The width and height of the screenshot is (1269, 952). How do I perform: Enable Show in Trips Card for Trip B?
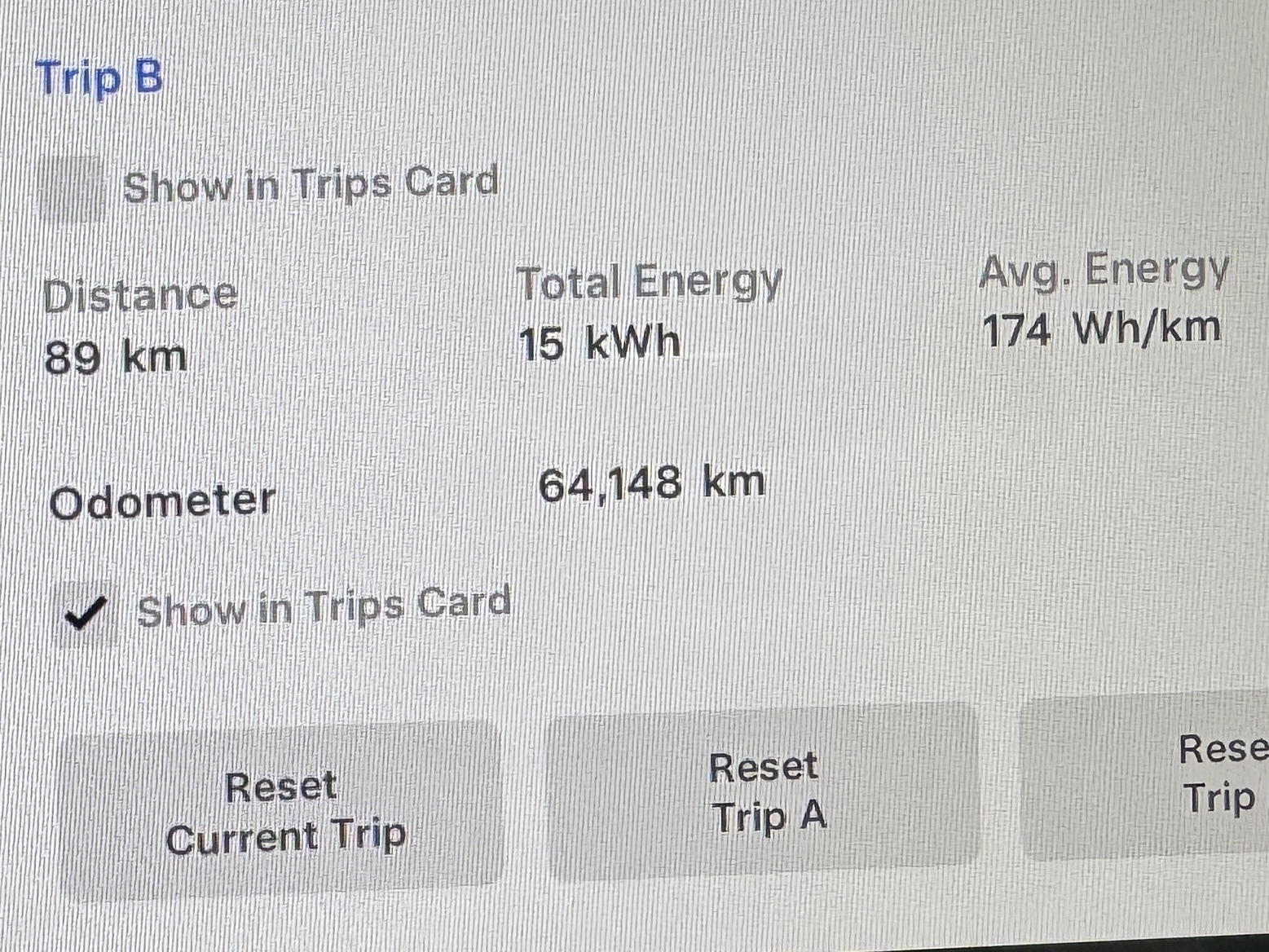[x=72, y=191]
